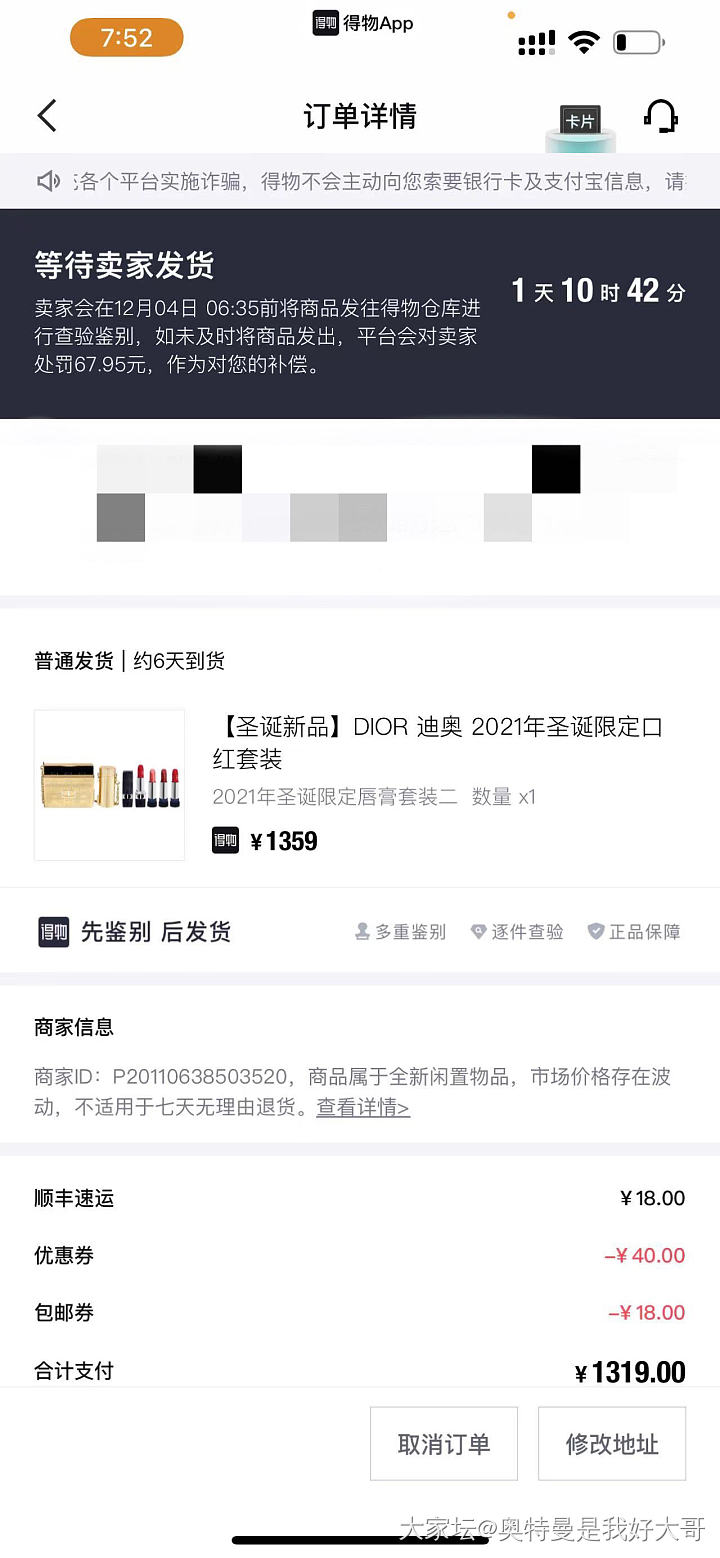
Task: Tap 取消订单 to cancel the order
Action: click(443, 1443)
